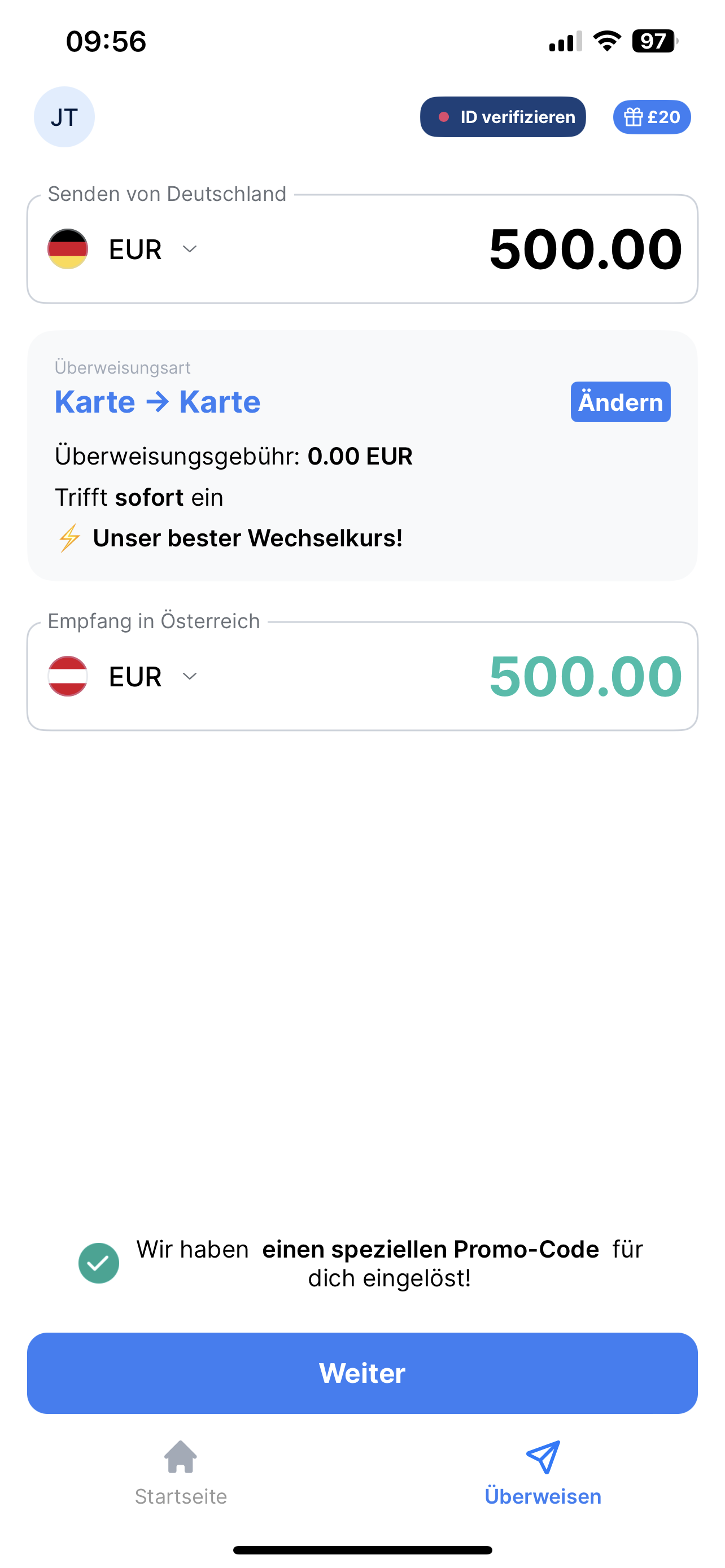The image size is (725, 1568).
Task: Edit the send amount 500.00
Action: [585, 249]
